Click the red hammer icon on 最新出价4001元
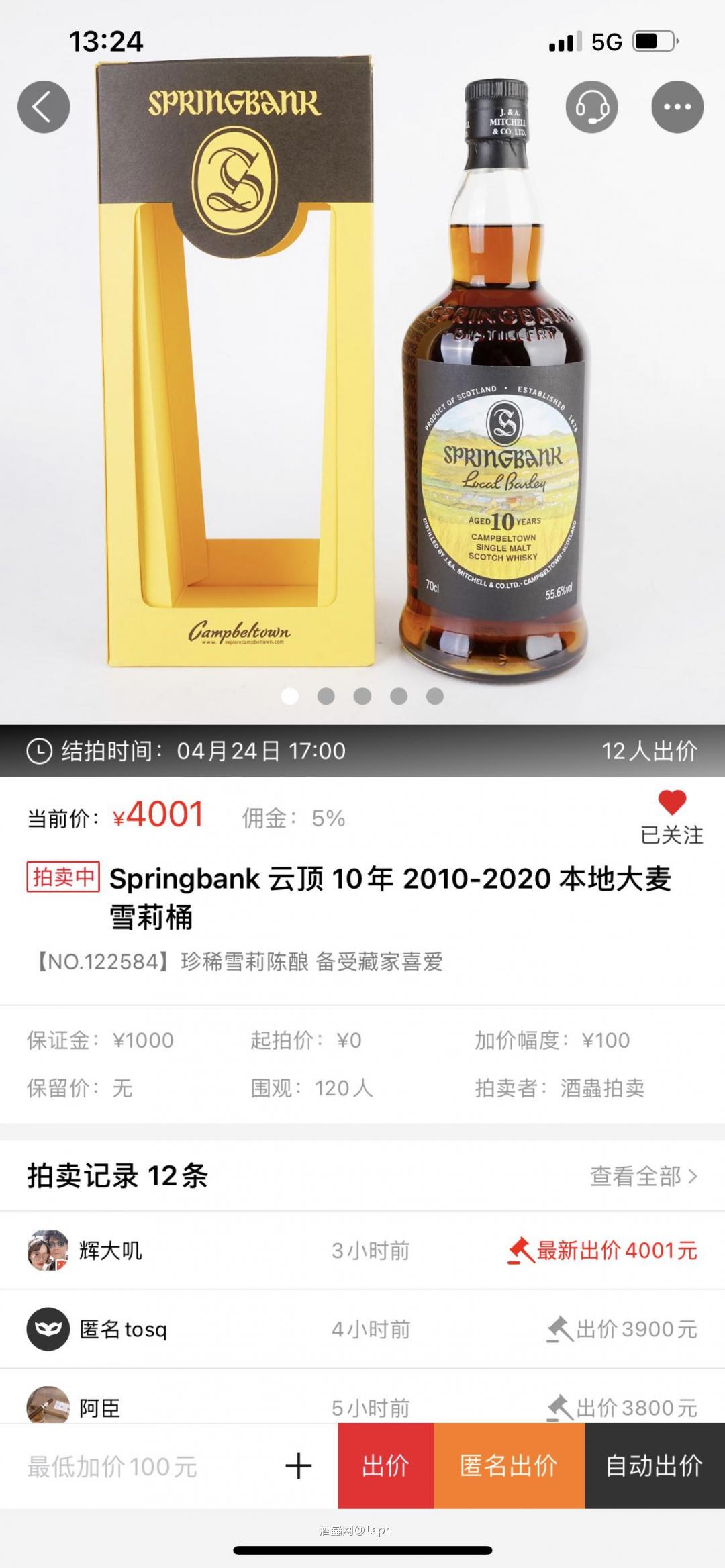Screen dimensions: 725x1568 522,1250
